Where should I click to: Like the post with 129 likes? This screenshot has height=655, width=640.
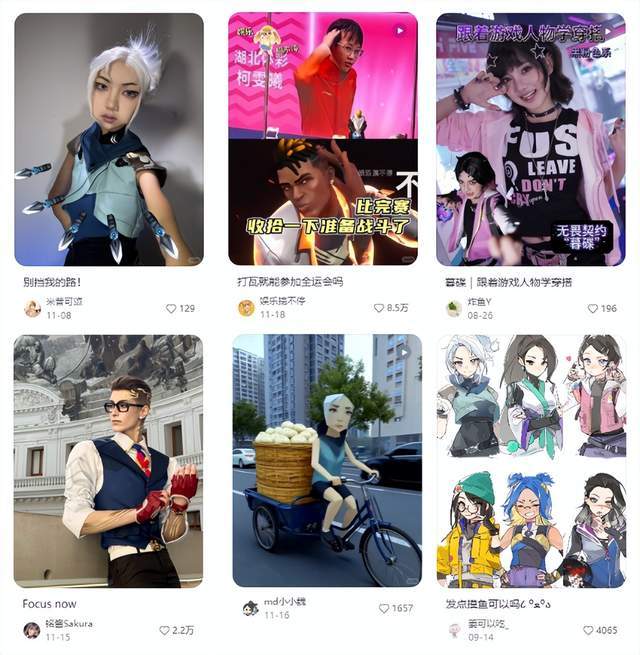pos(171,309)
